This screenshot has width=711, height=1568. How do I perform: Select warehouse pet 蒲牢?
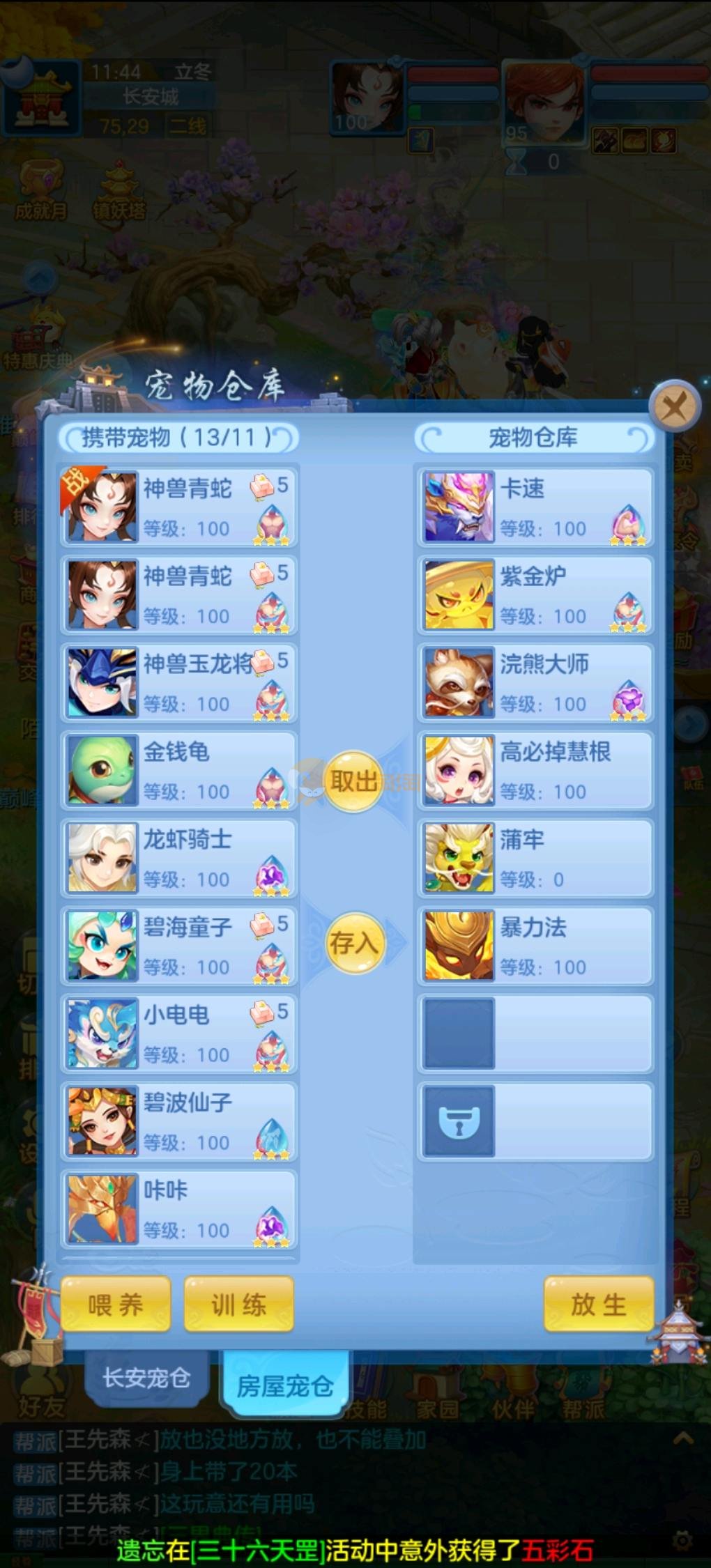click(535, 858)
